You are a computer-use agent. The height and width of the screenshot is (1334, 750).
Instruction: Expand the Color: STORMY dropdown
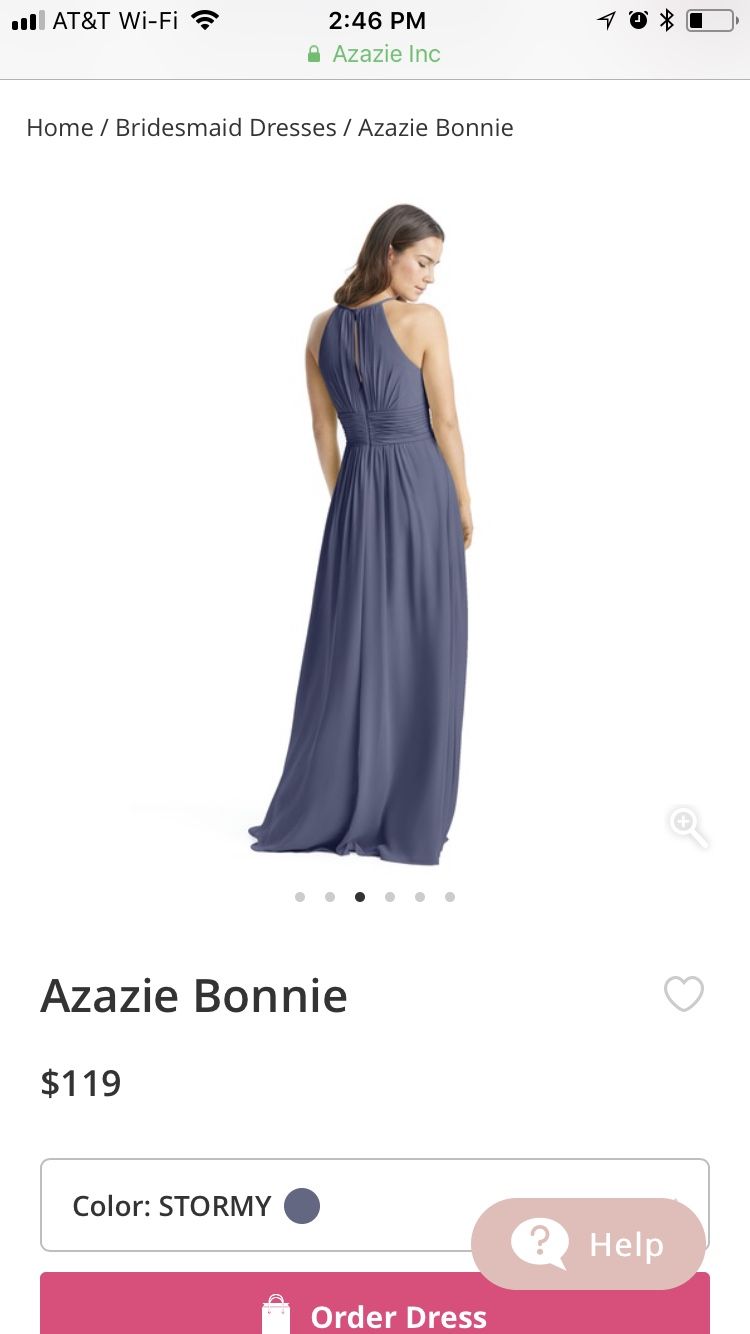(375, 1205)
